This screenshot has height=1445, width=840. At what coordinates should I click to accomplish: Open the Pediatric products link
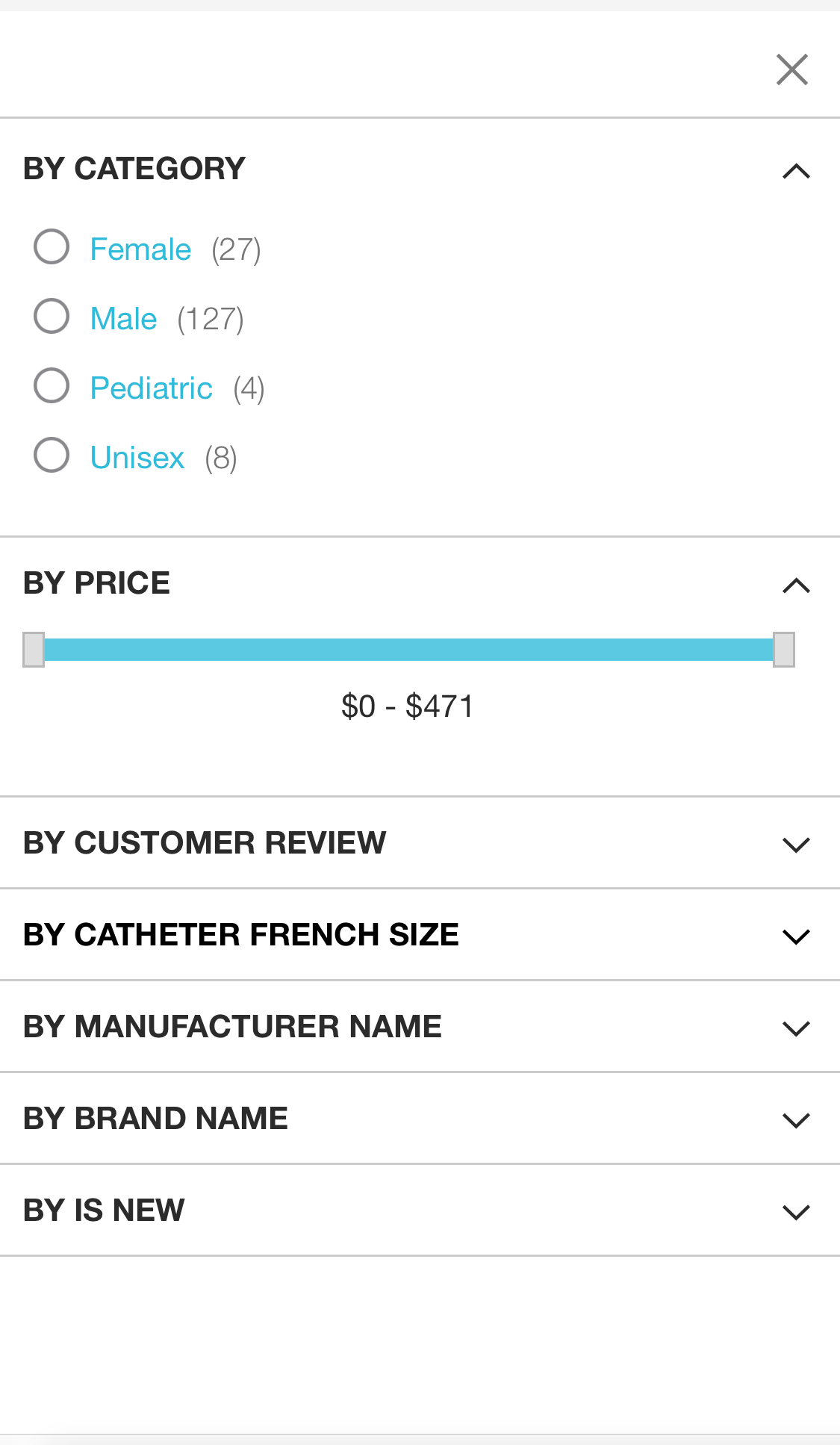click(150, 388)
